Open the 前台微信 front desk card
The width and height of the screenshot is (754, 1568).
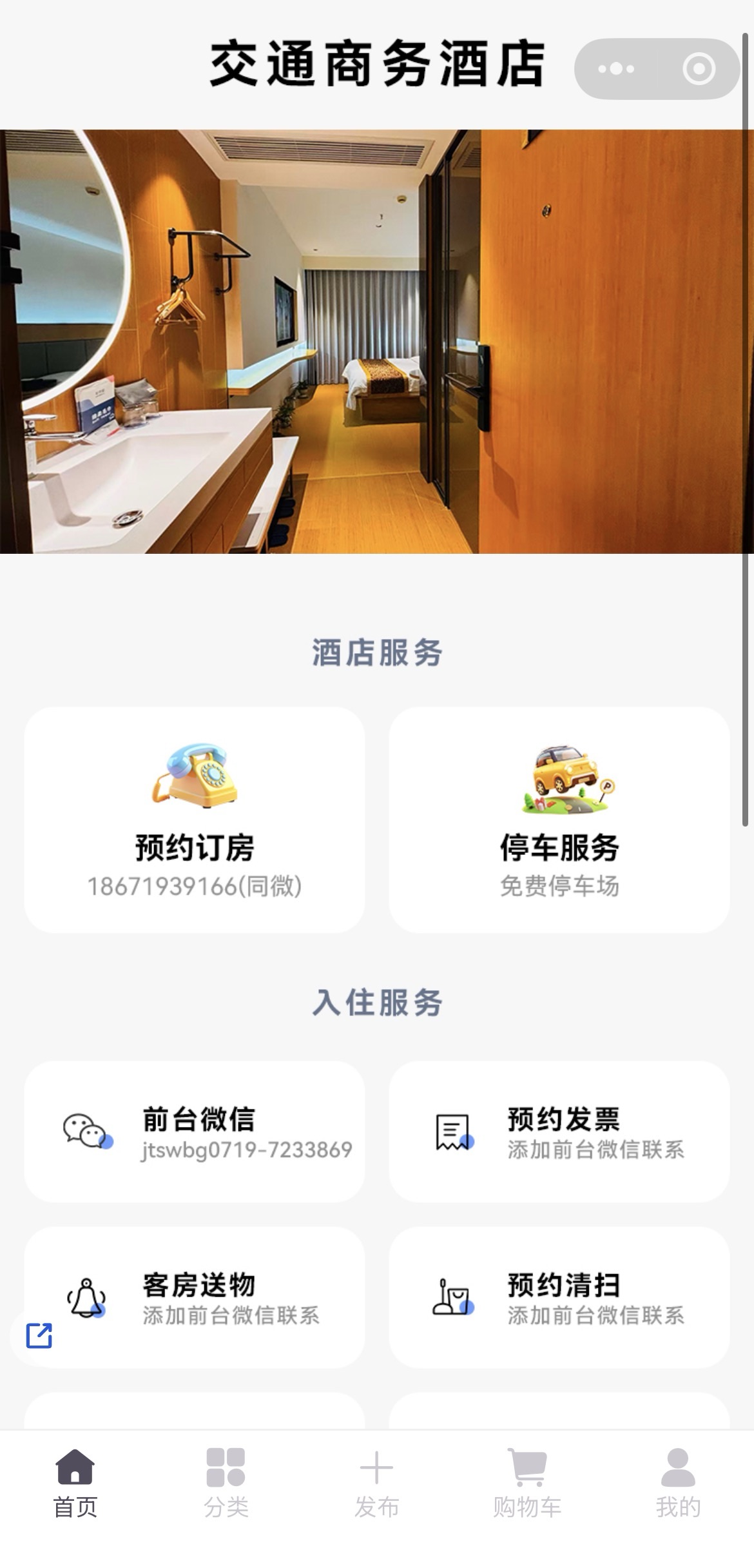coord(195,1132)
